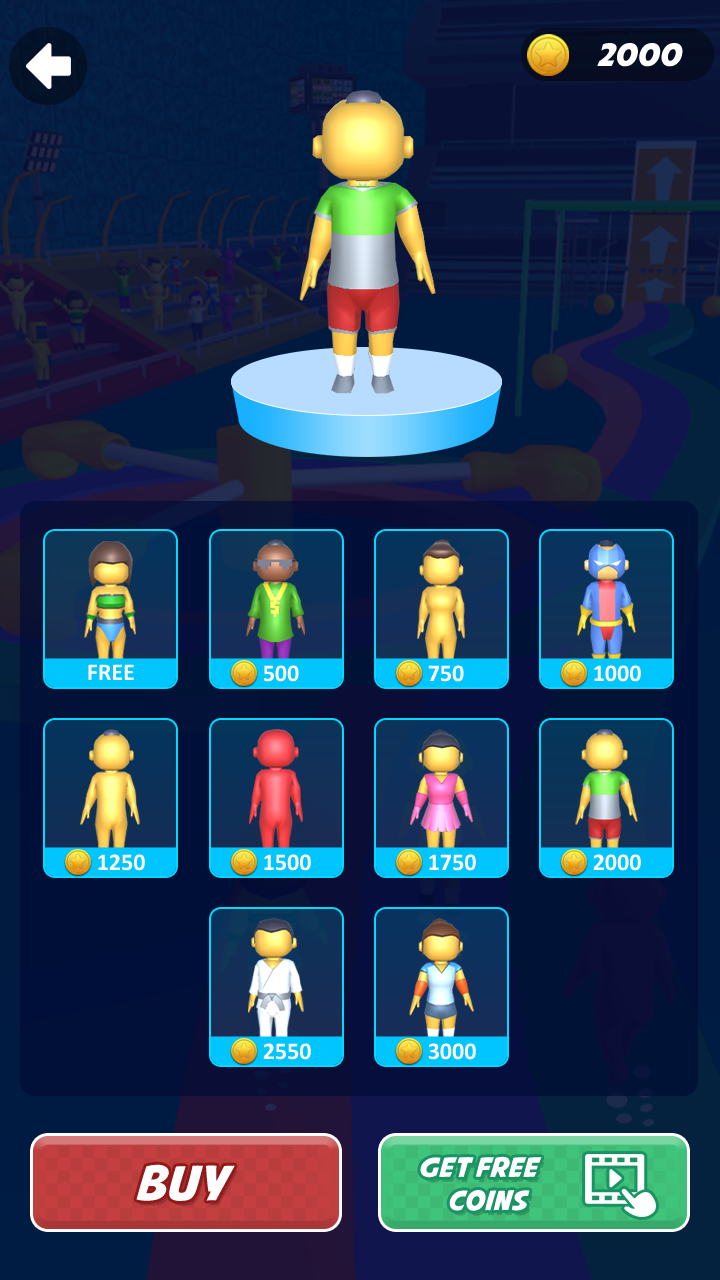Tap the red BUY button

click(186, 1182)
